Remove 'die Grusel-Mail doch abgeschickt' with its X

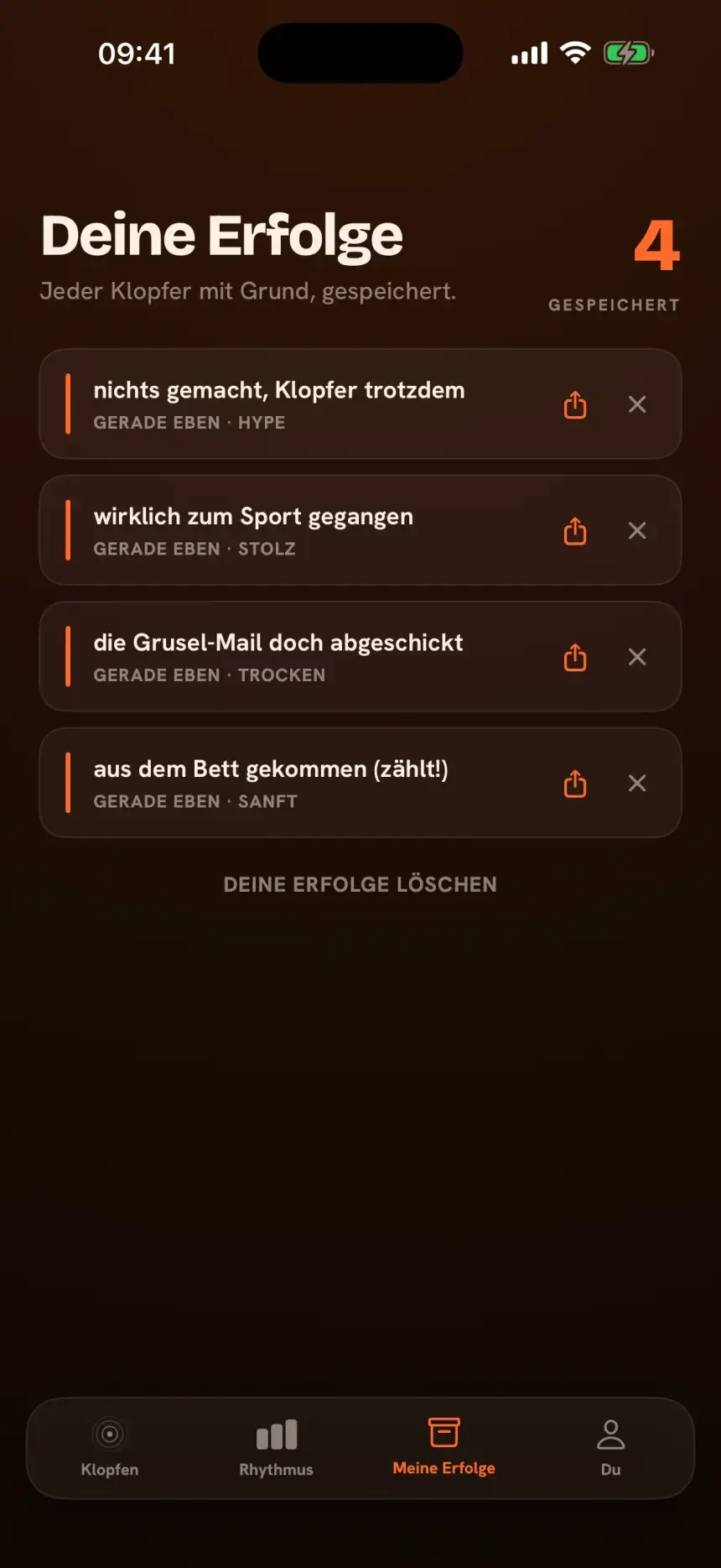tap(637, 657)
